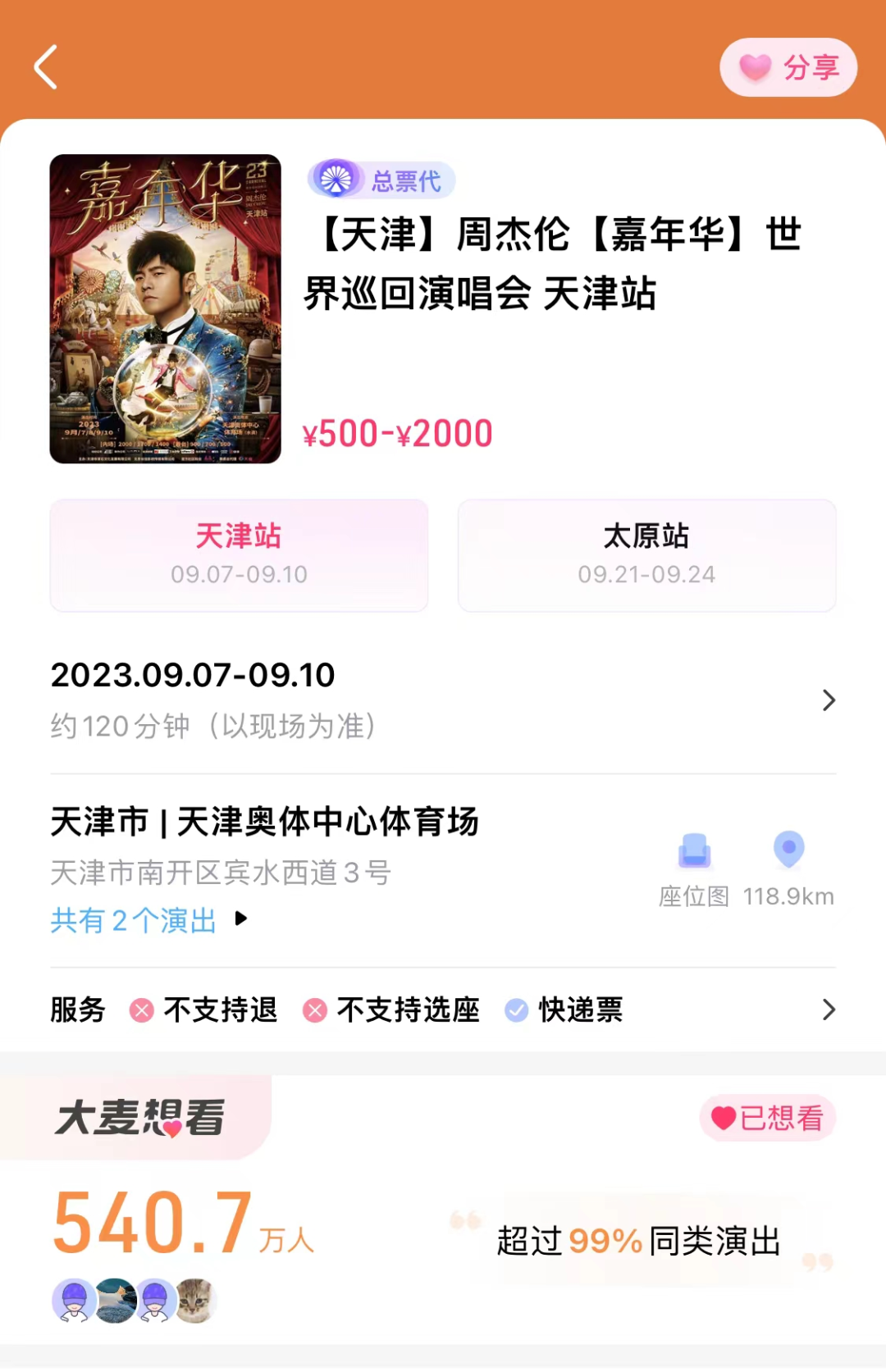Select the 天津站 show option

tap(239, 554)
